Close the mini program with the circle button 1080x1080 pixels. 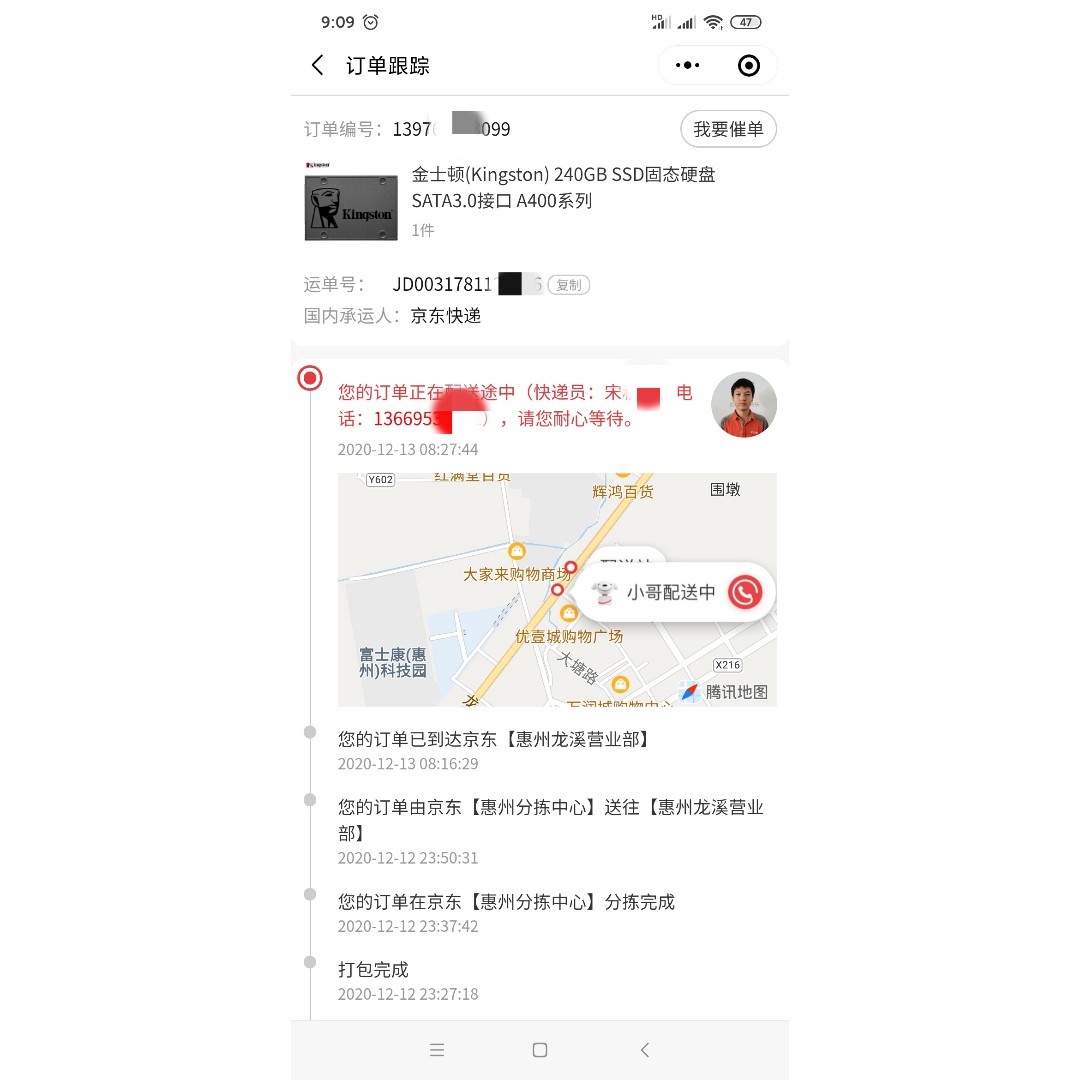coord(748,66)
